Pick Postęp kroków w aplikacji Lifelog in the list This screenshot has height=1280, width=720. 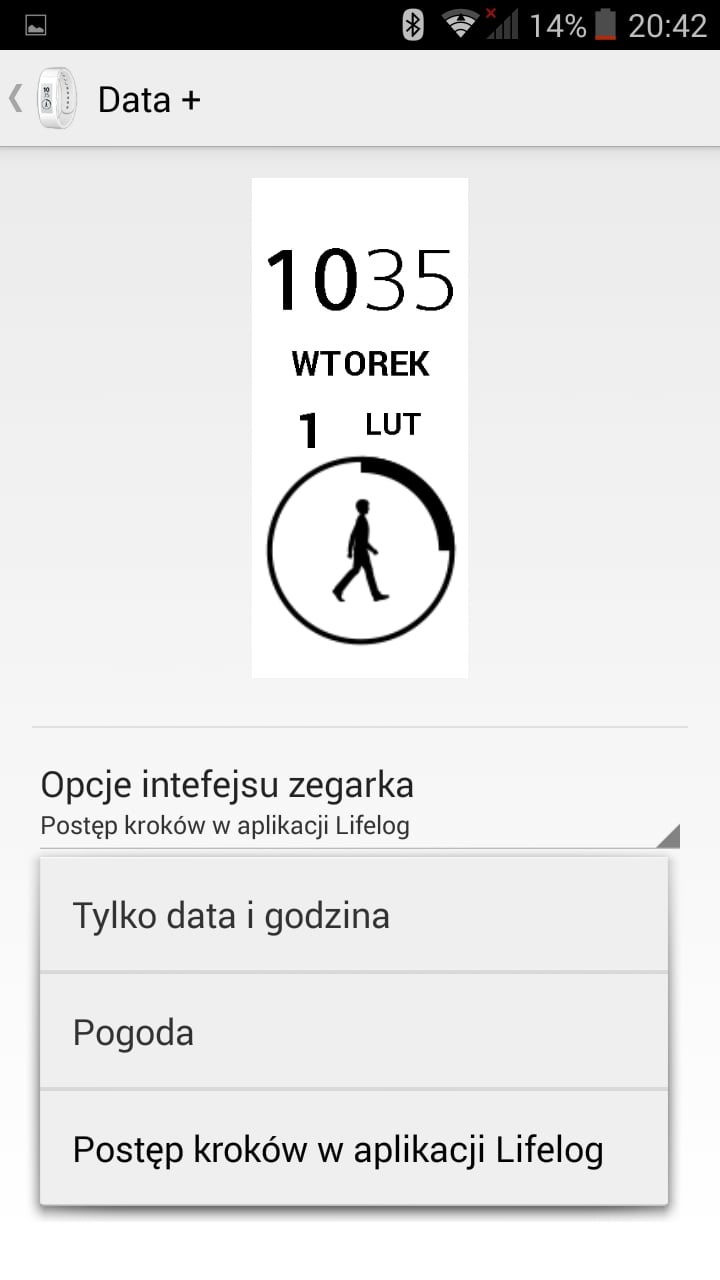pyautogui.click(x=354, y=1148)
